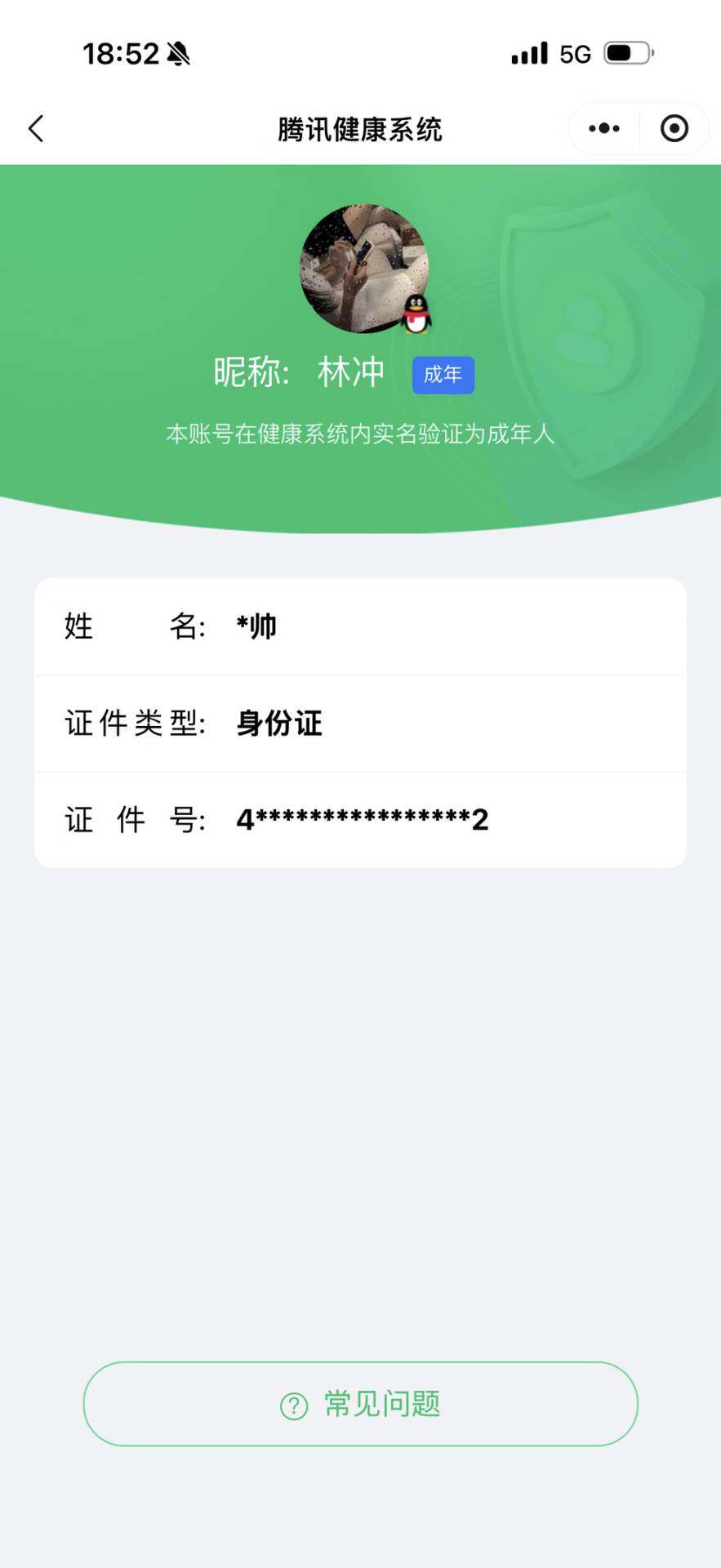Viewport: 721px width, 1568px height.
Task: Click the masked name value *帅
Action: [x=256, y=626]
